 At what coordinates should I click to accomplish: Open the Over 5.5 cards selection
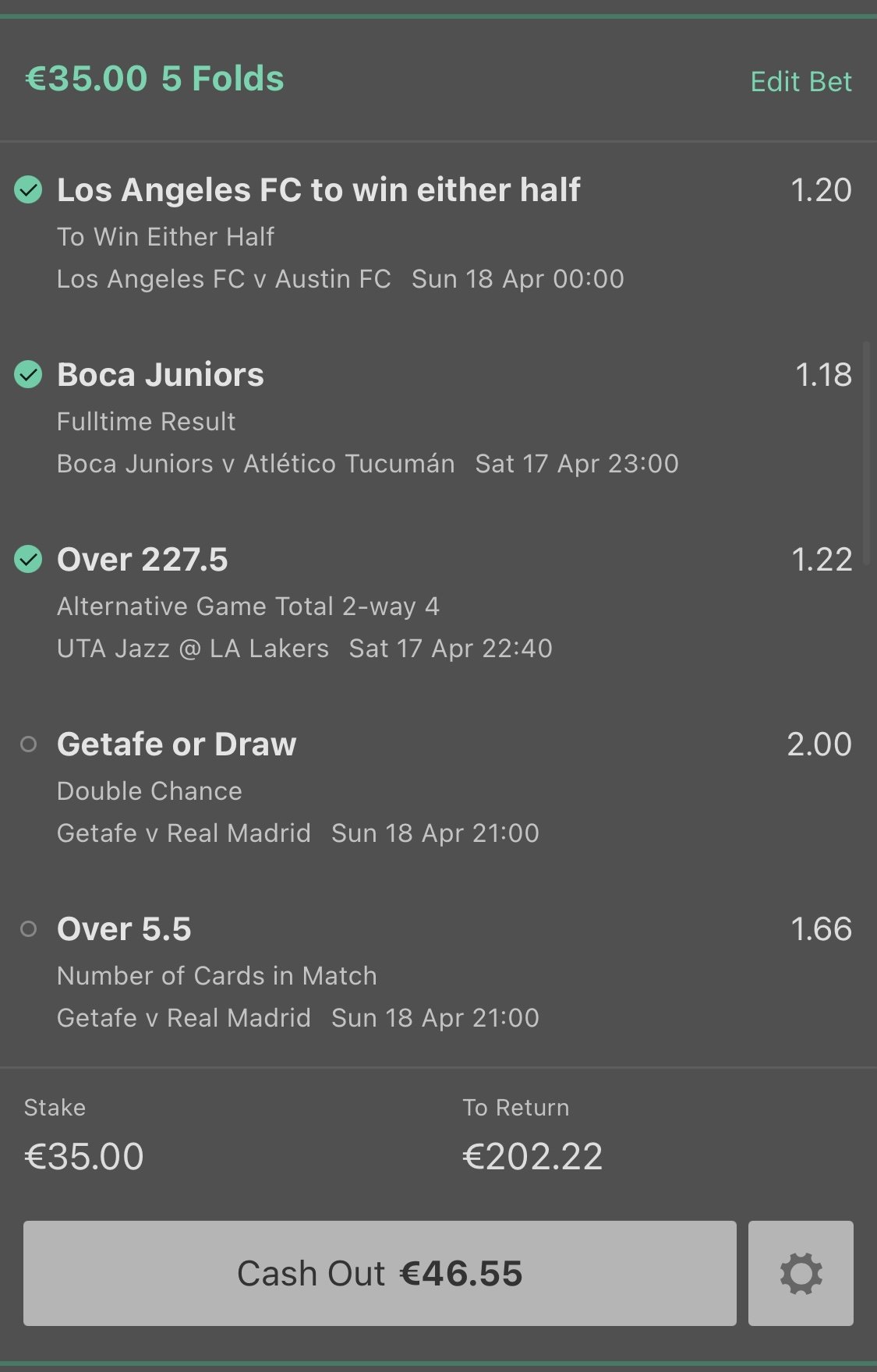tap(125, 929)
